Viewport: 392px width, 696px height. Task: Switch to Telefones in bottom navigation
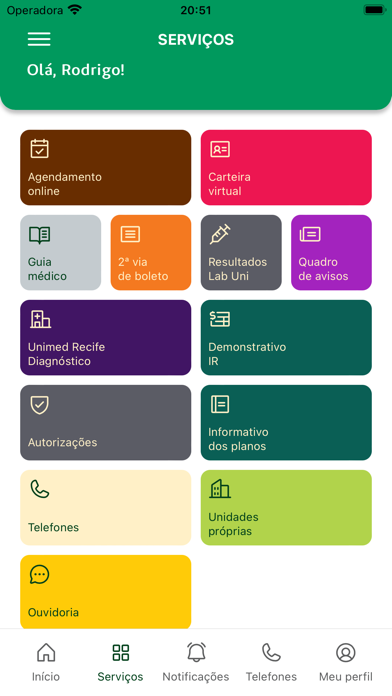click(271, 663)
